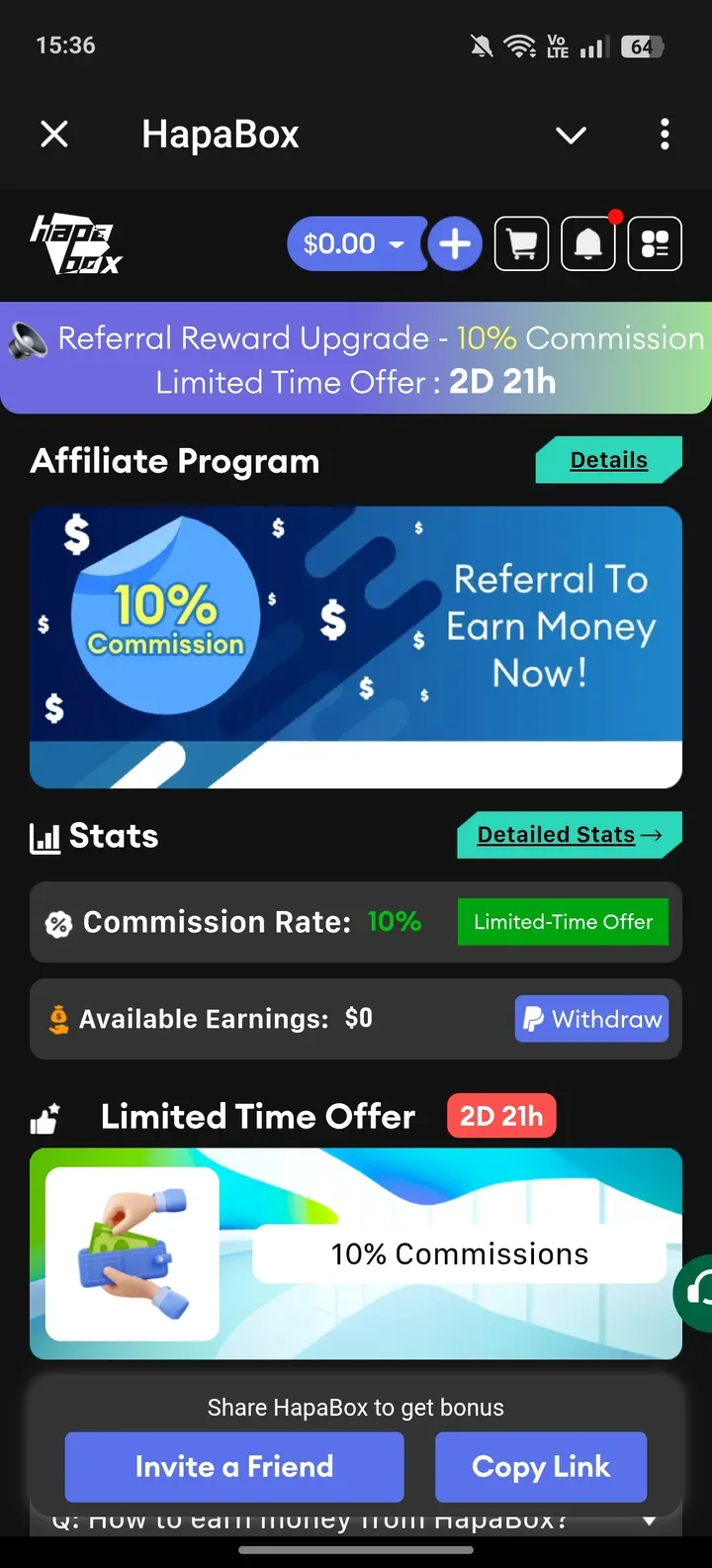Go to the HapaBox logo home

(x=76, y=244)
